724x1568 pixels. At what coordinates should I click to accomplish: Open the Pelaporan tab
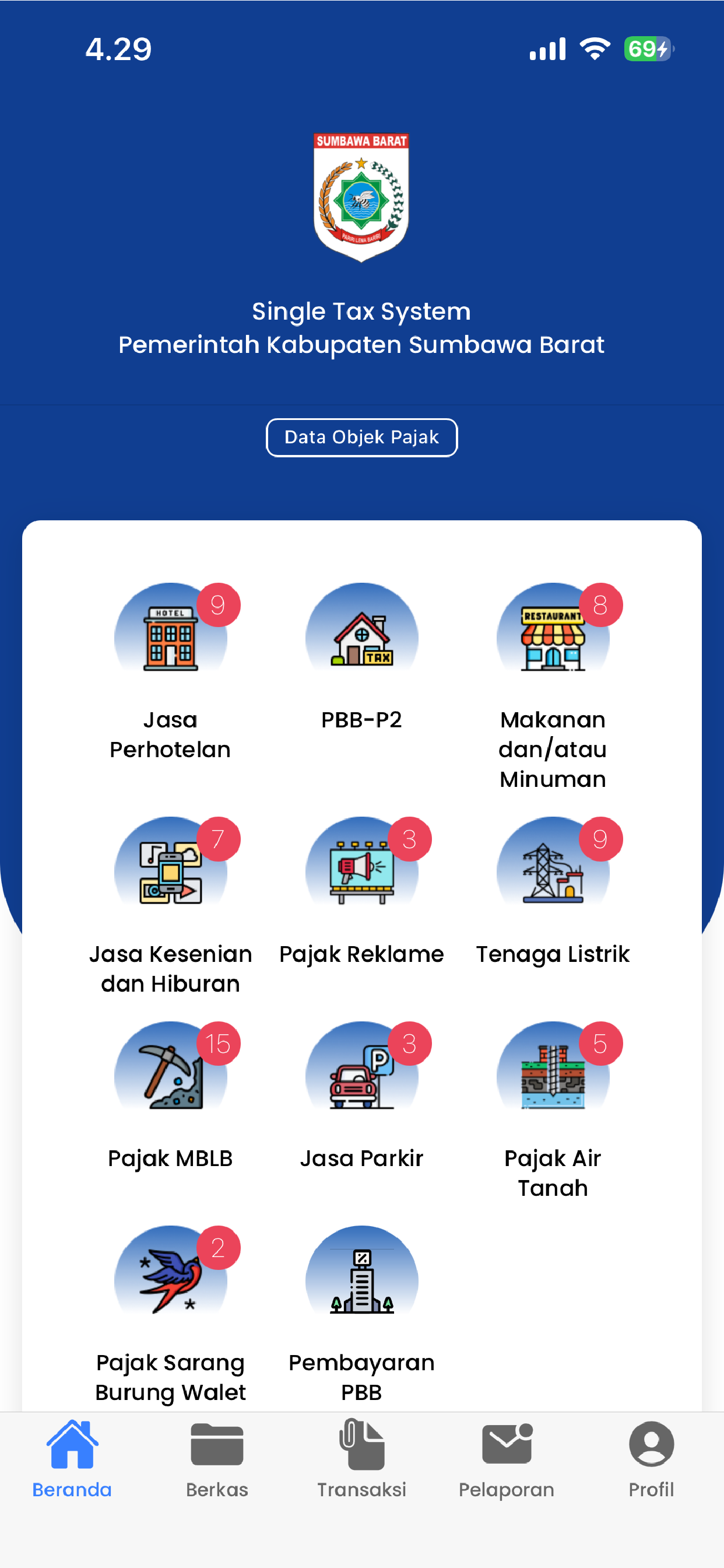click(x=506, y=1459)
